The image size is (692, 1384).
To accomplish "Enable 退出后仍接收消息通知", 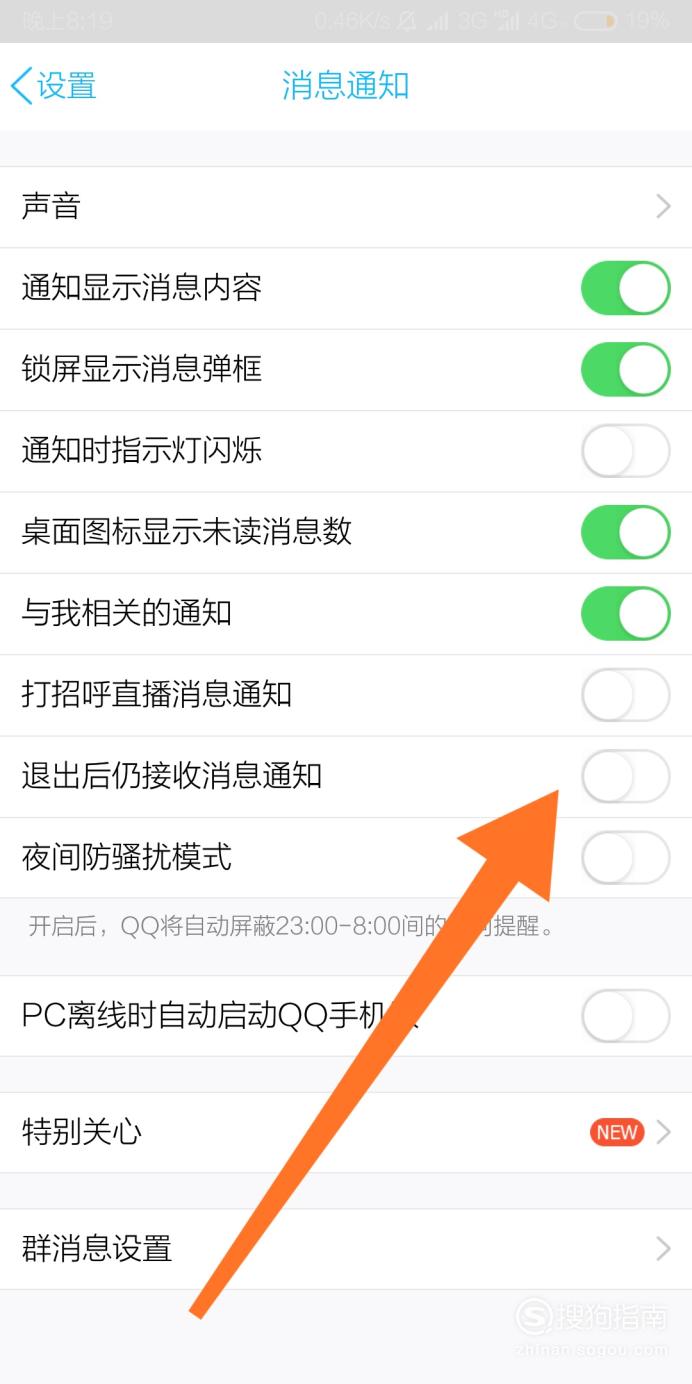I will click(625, 776).
